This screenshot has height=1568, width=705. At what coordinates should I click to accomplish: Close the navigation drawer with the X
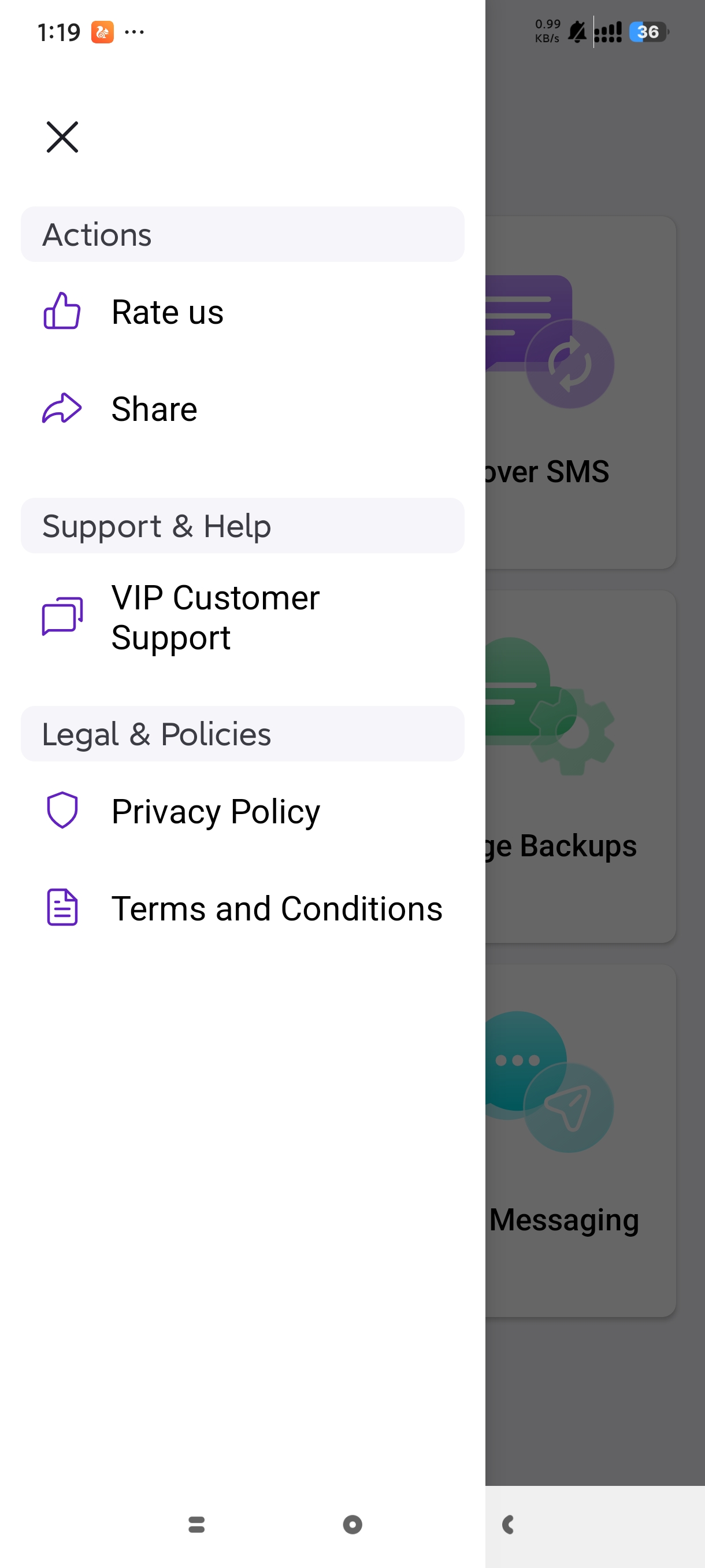pyautogui.click(x=61, y=136)
